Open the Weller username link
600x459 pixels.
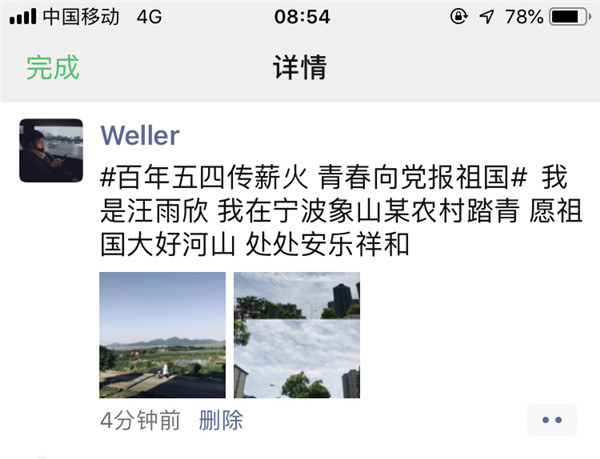[140, 135]
